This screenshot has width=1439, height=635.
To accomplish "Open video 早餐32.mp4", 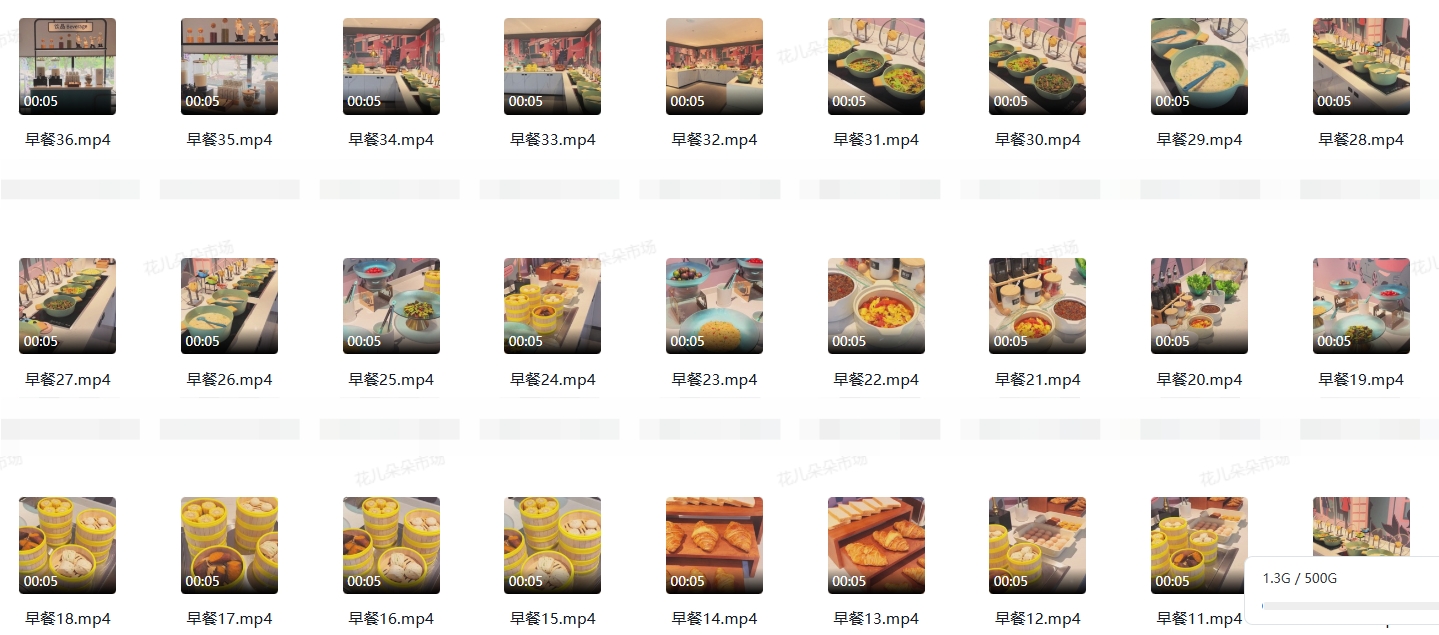I will tap(714, 66).
